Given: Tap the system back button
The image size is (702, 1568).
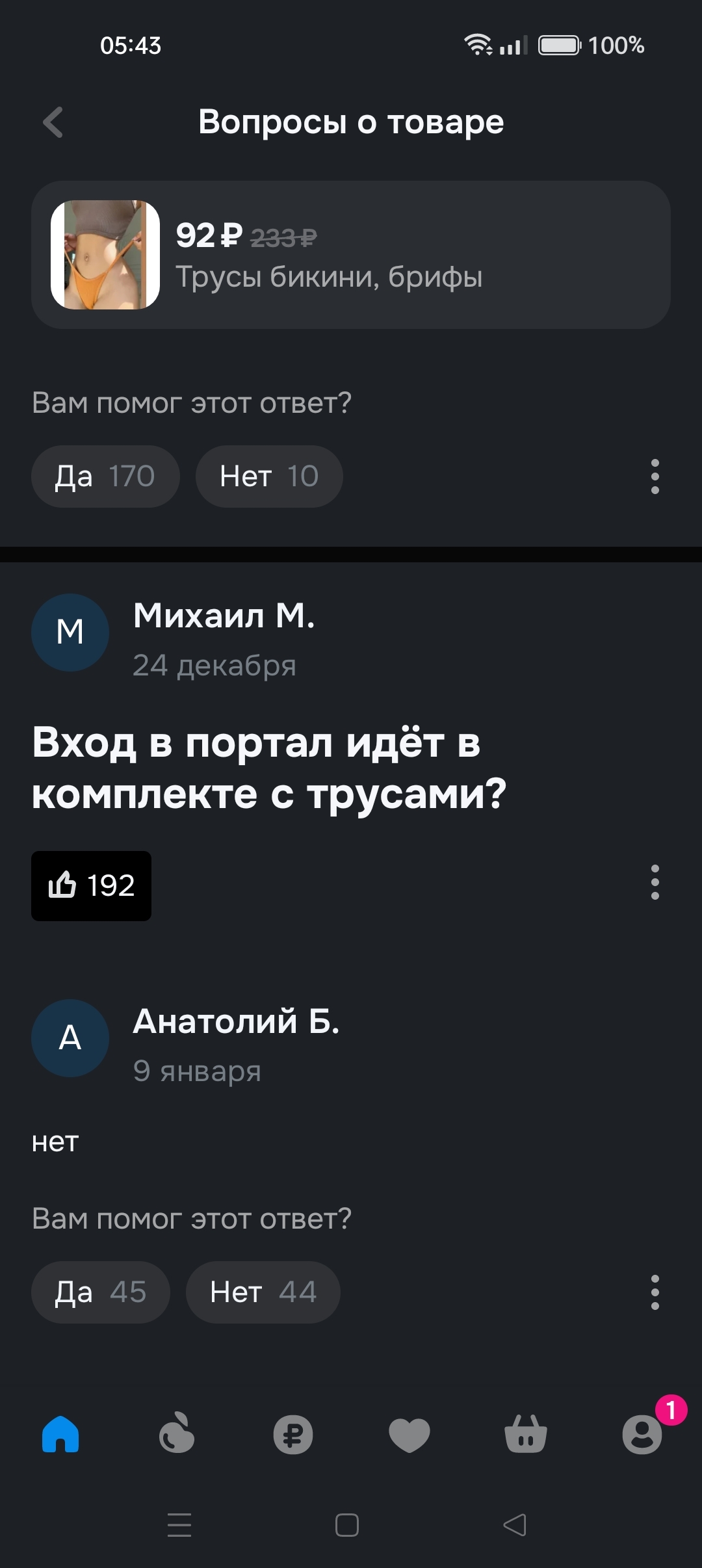Looking at the screenshot, I should click(x=515, y=1525).
